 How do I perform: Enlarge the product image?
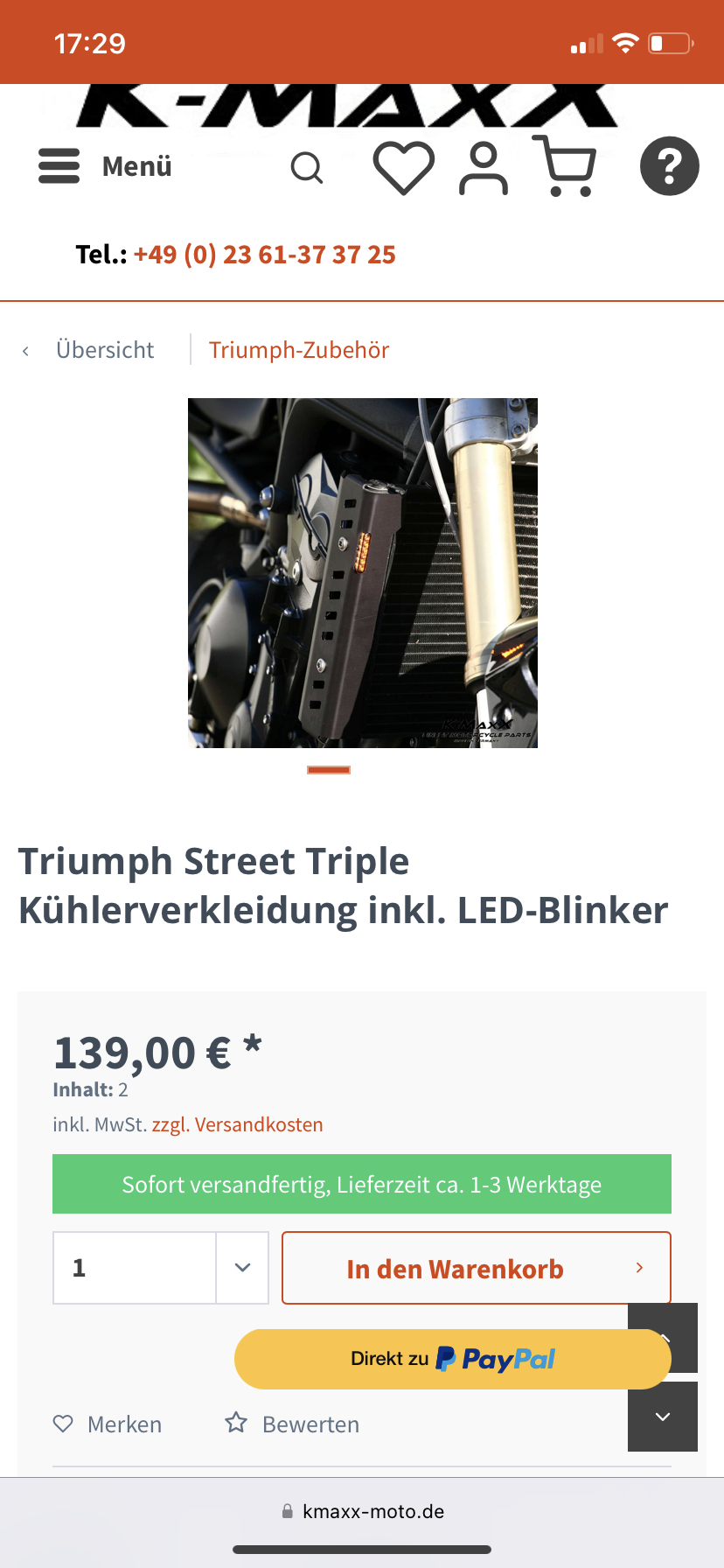coord(363,573)
